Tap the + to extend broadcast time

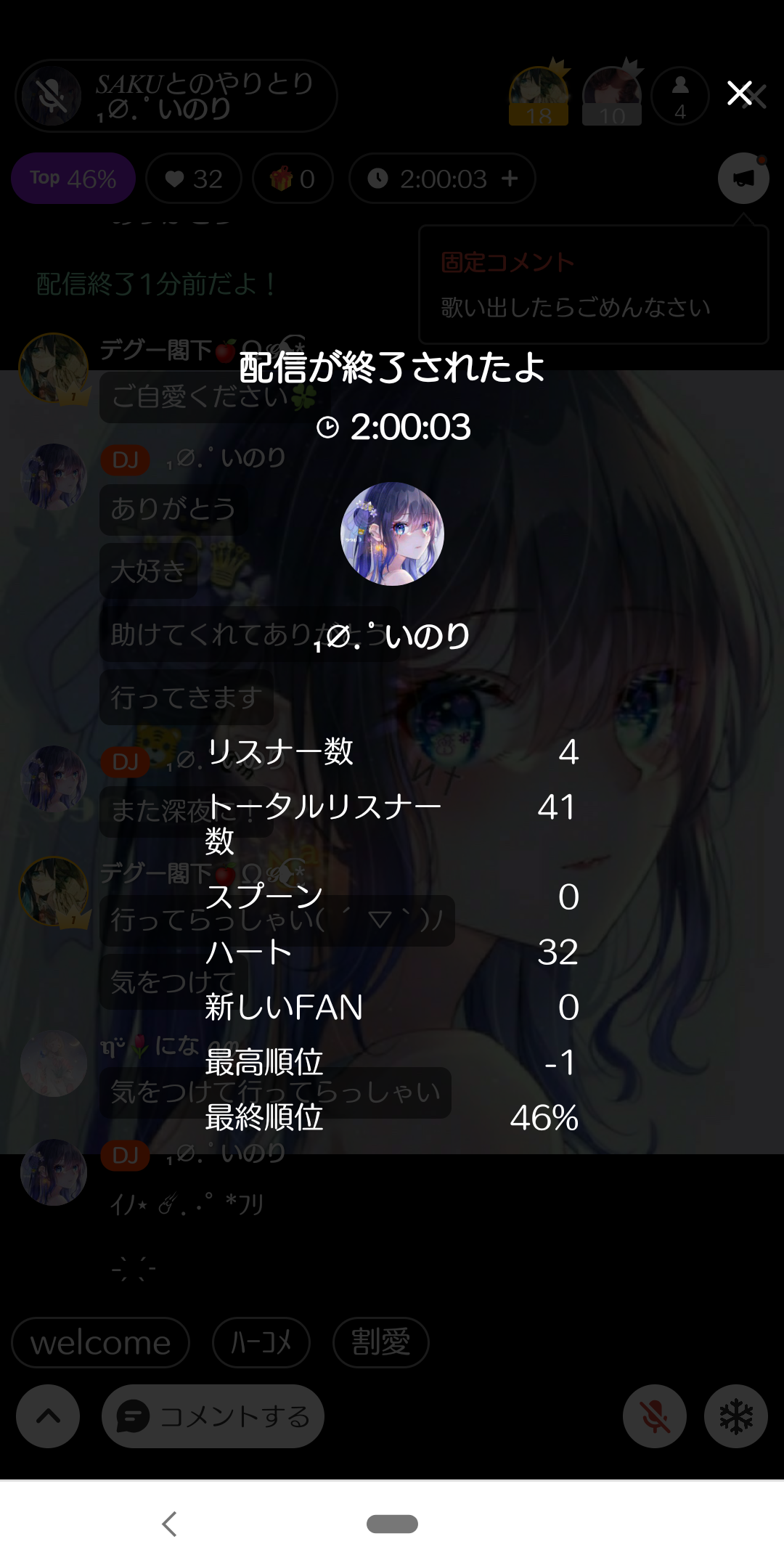click(x=510, y=179)
